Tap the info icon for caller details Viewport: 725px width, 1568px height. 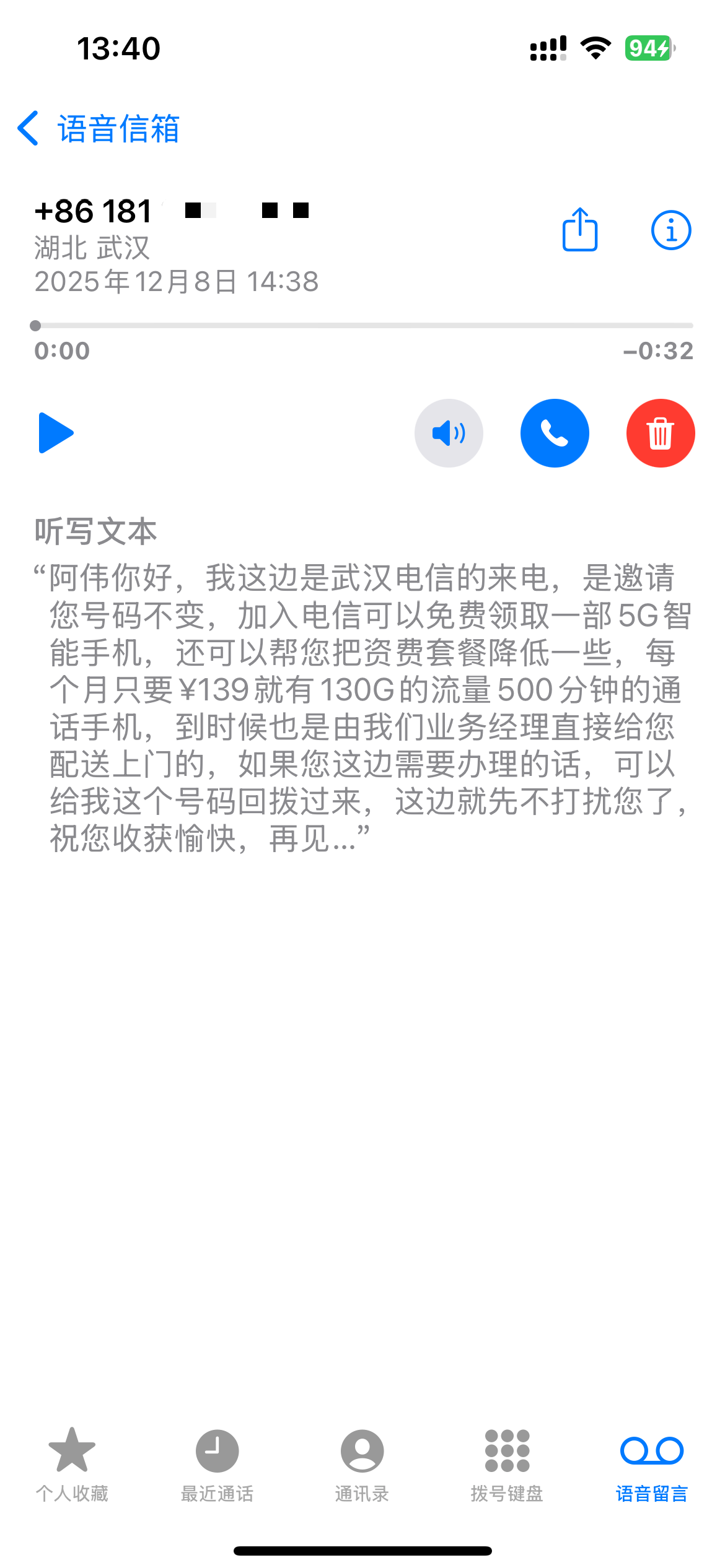(x=671, y=229)
